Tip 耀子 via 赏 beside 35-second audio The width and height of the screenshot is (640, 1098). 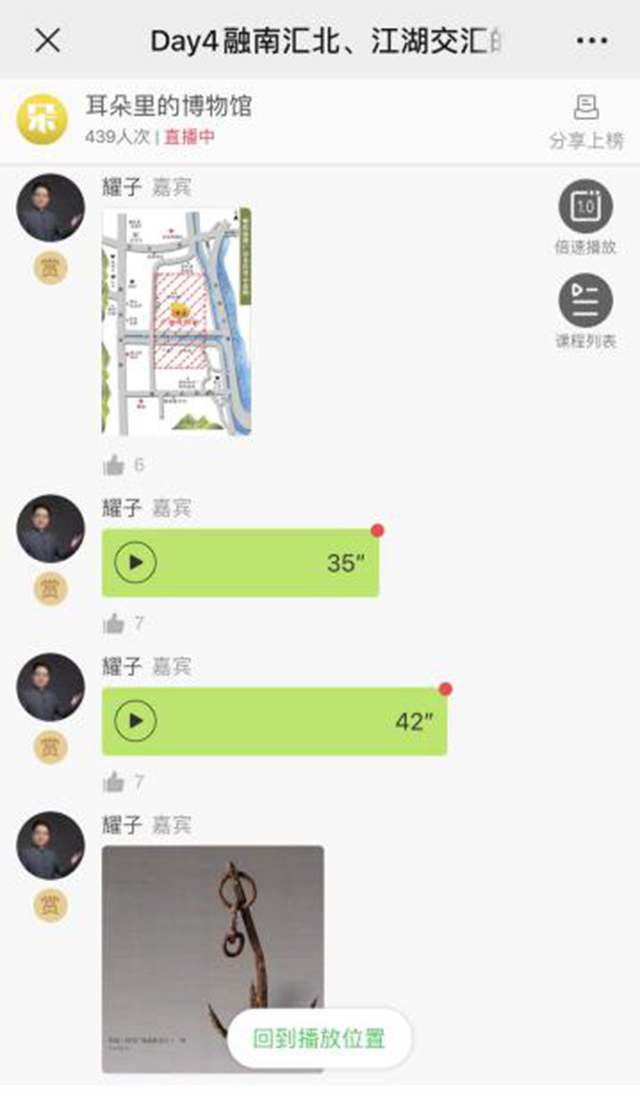(x=51, y=588)
